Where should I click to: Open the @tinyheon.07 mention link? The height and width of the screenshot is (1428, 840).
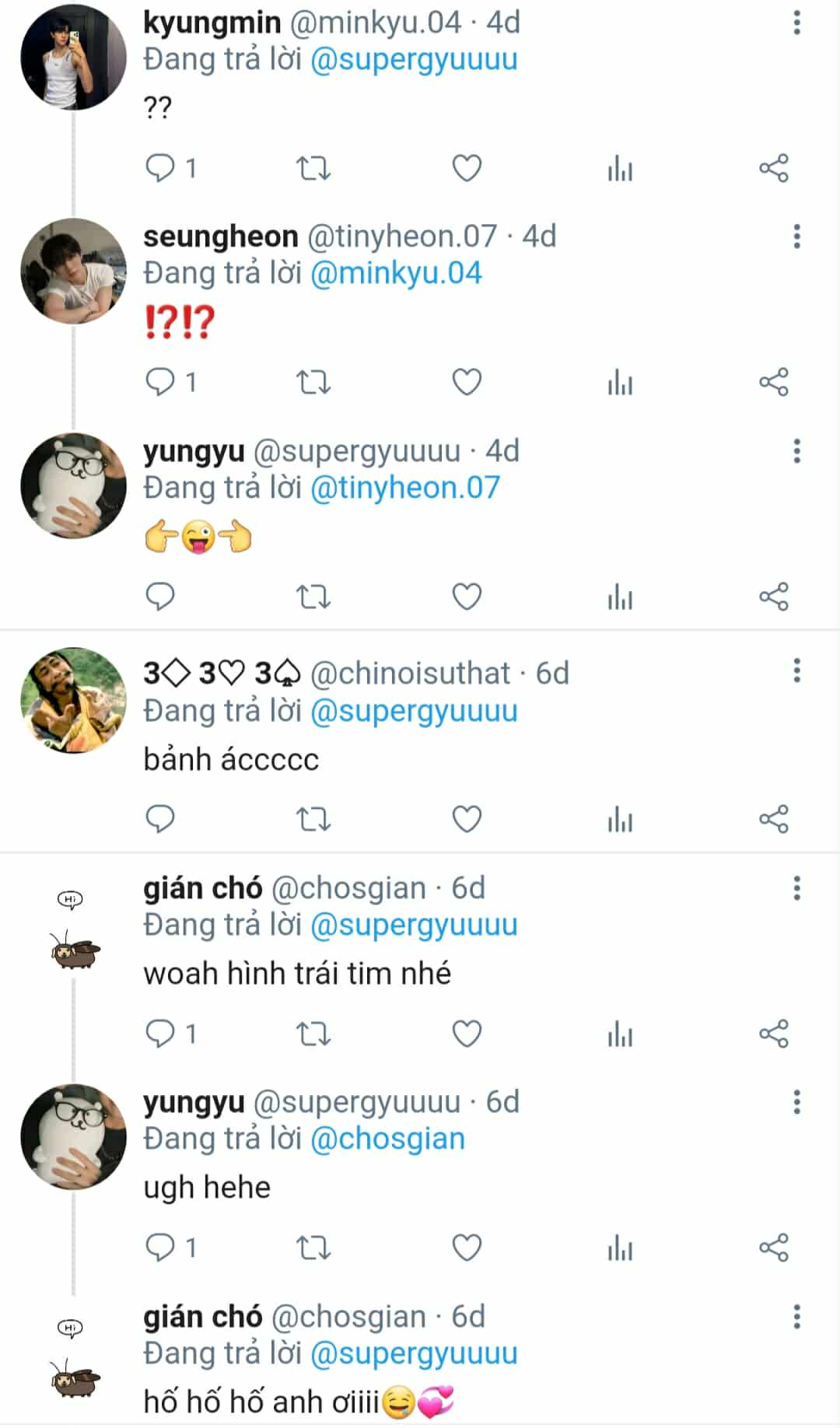tap(404, 488)
